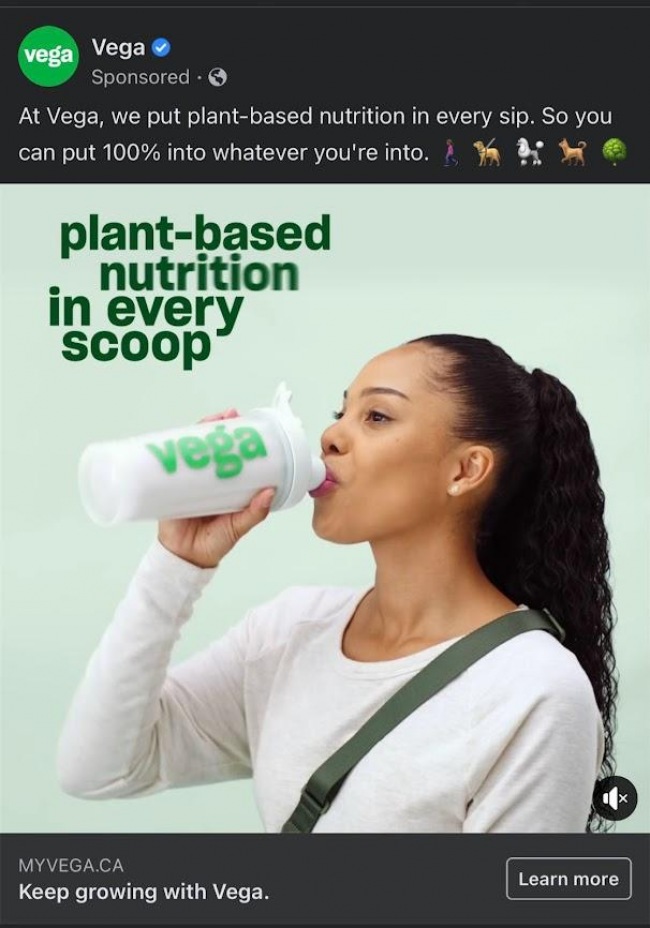Open the Vega page name link
Viewport: 650px width, 928px height.
tap(118, 46)
